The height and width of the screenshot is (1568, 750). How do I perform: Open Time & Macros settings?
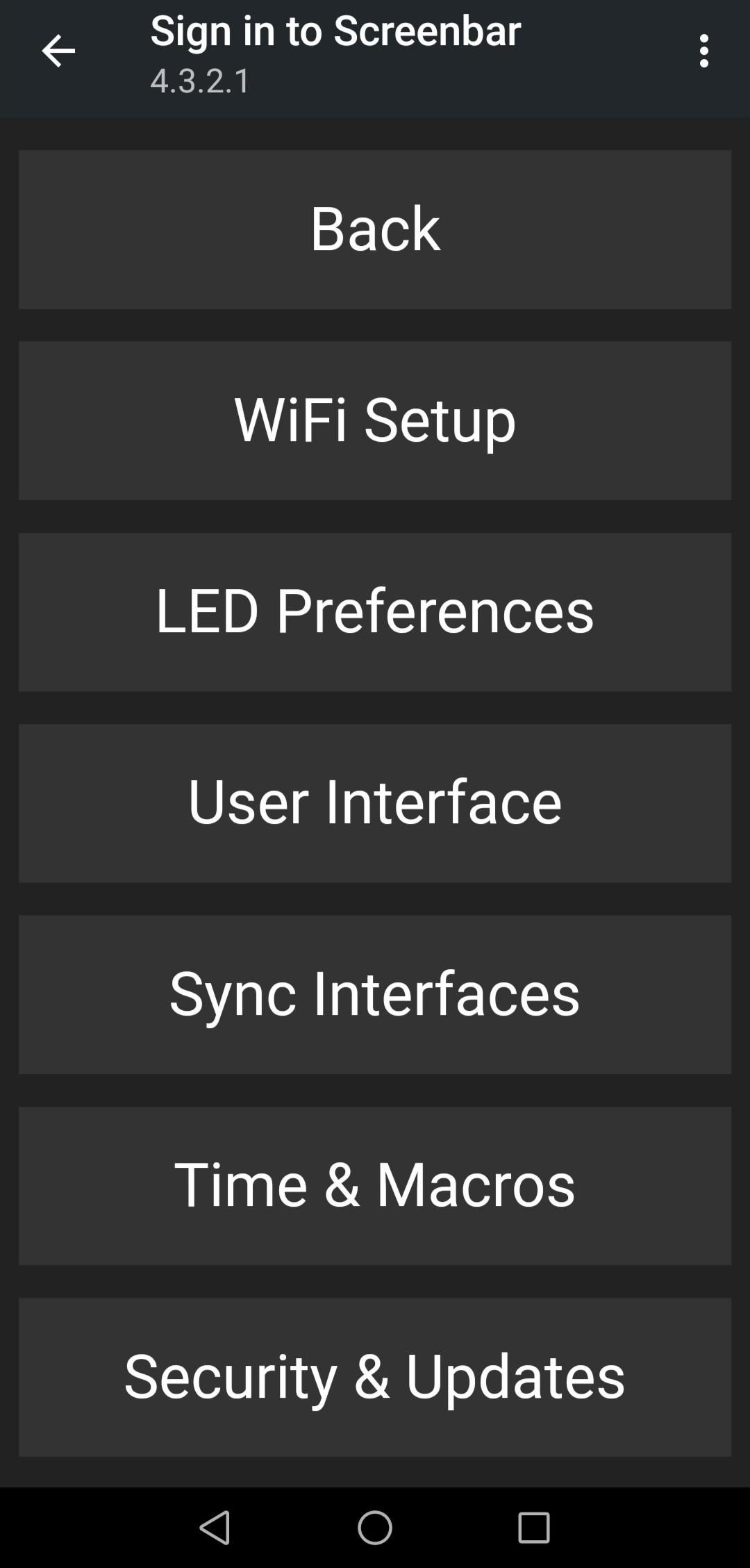pyautogui.click(x=375, y=1186)
